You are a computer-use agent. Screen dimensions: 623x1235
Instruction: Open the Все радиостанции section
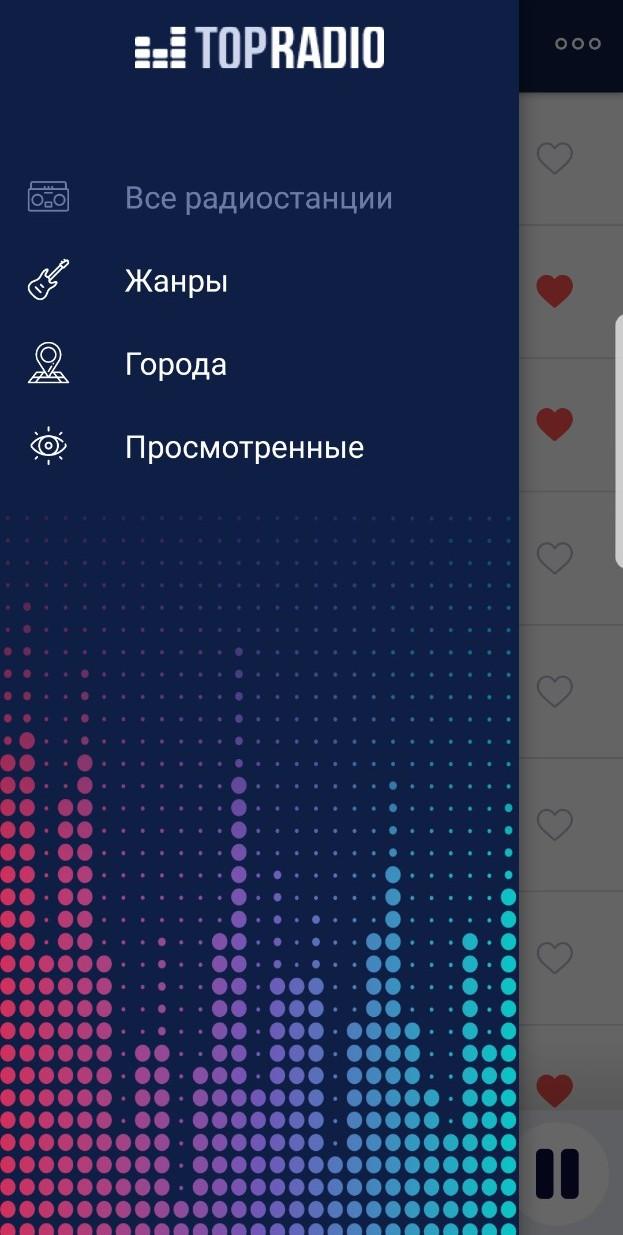point(258,198)
